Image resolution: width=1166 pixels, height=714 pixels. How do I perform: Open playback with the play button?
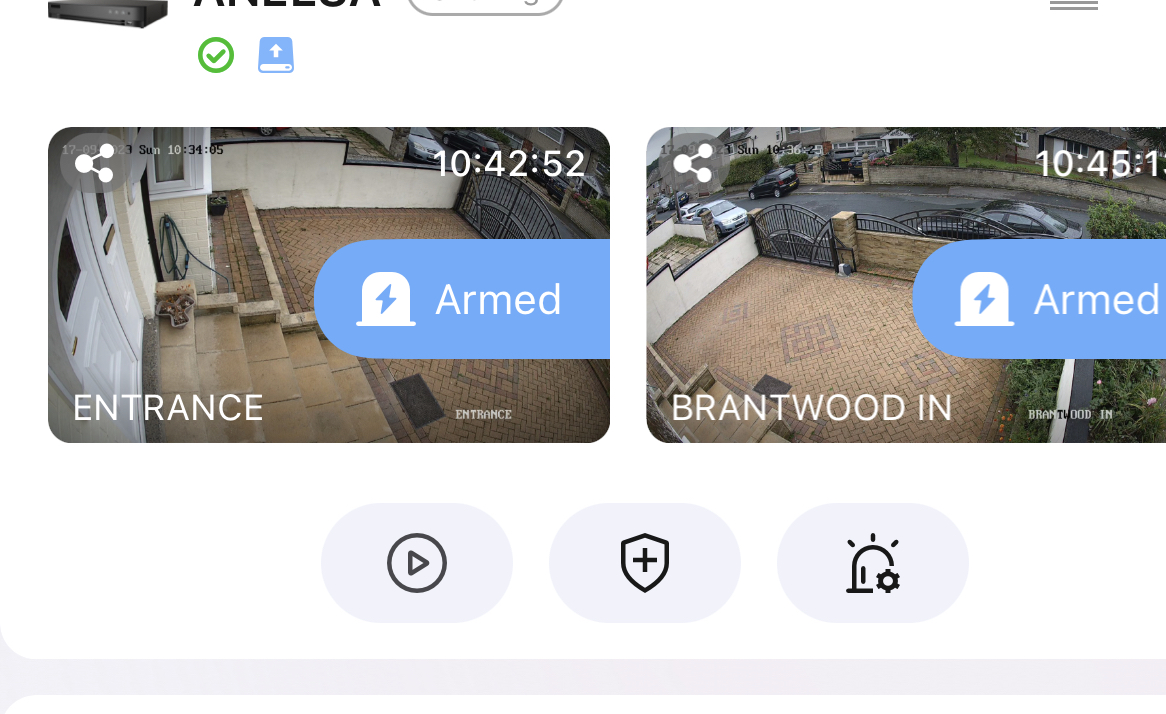coord(417,563)
